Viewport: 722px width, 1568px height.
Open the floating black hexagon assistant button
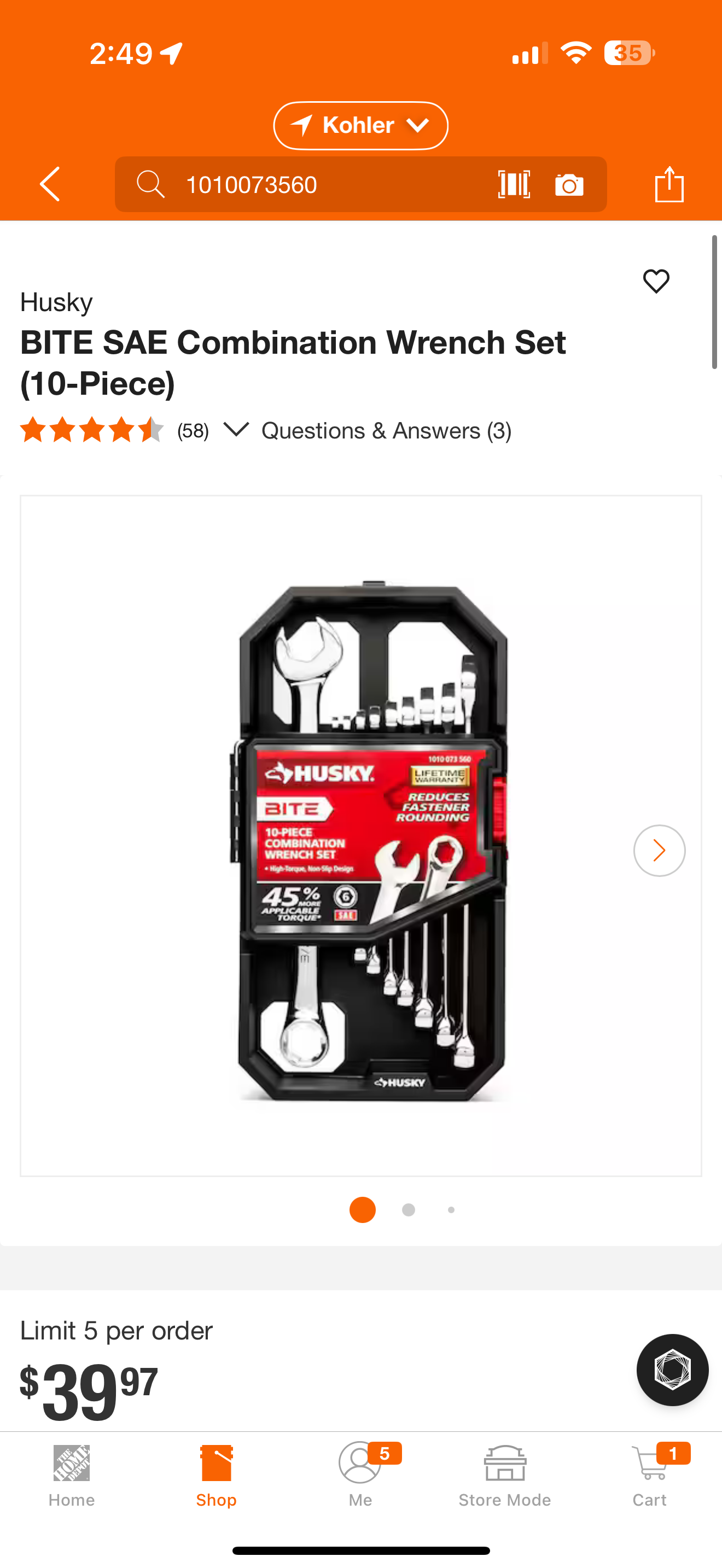click(x=672, y=1370)
